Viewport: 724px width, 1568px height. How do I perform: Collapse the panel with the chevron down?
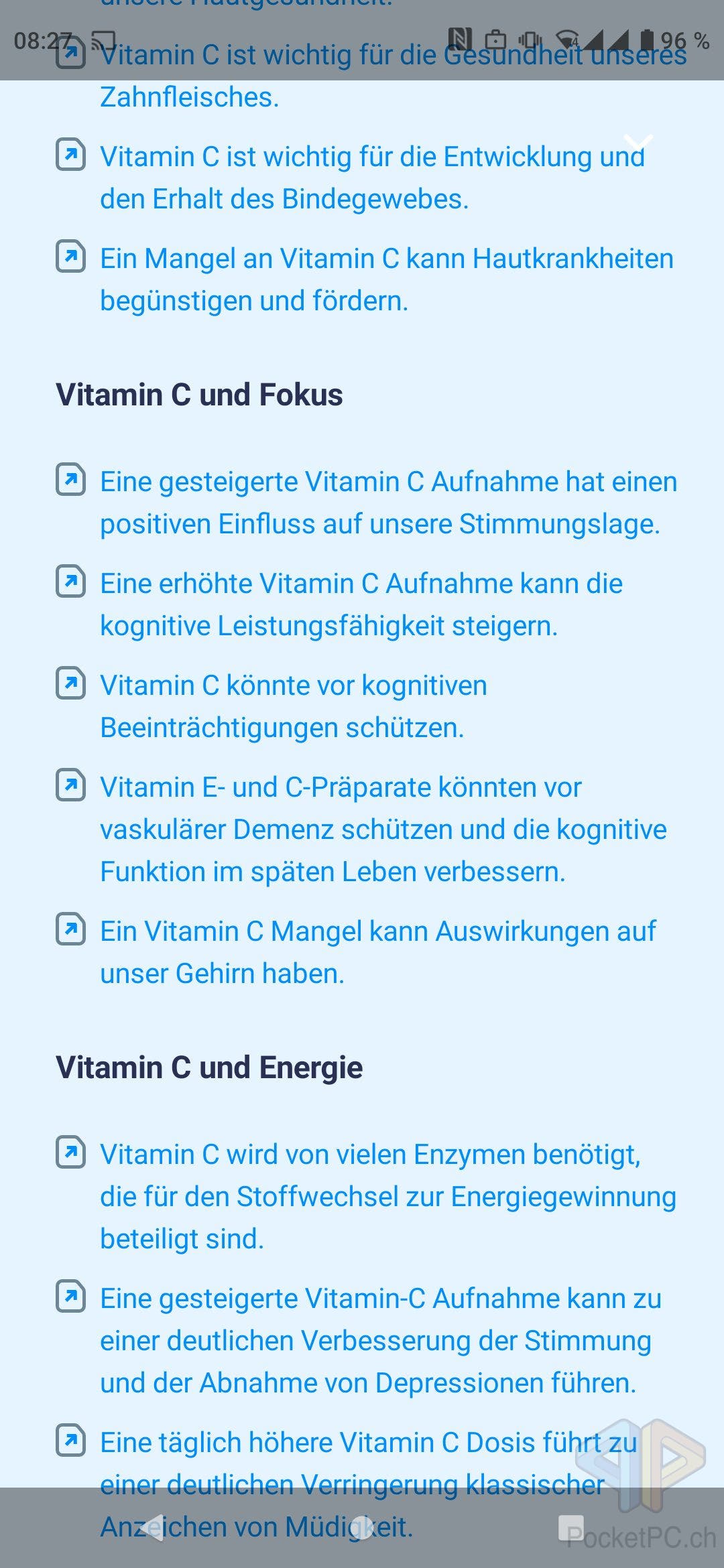(x=638, y=142)
